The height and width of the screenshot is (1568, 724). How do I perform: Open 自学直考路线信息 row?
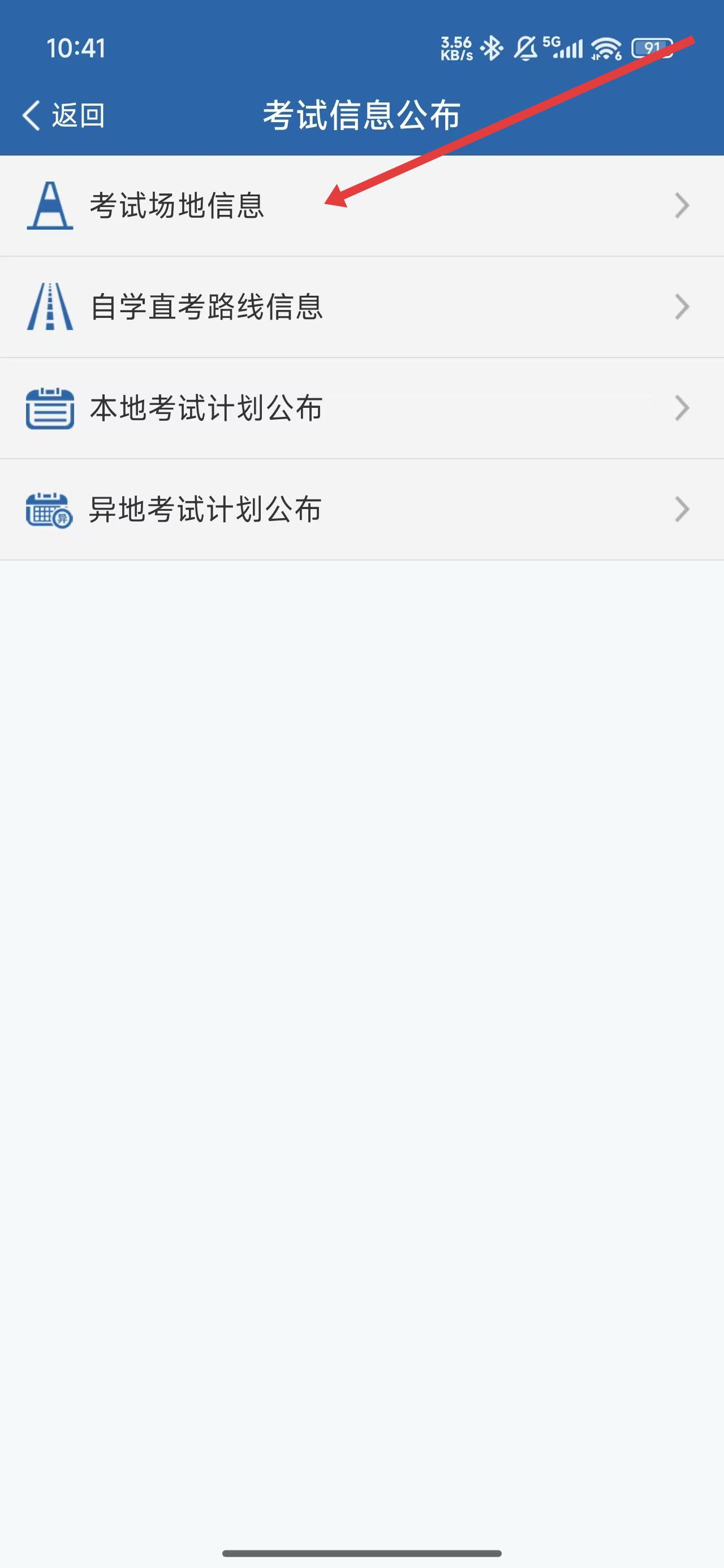click(206, 307)
